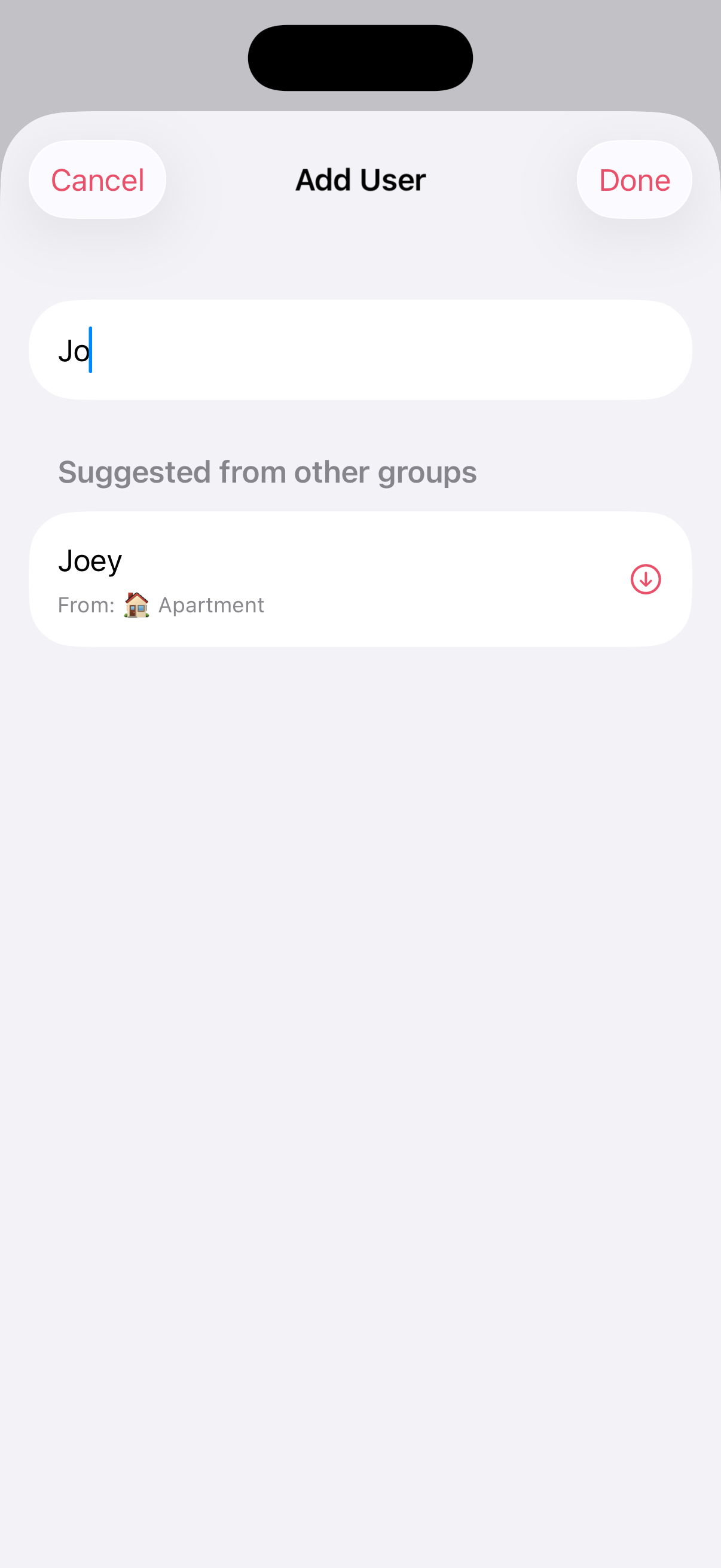The width and height of the screenshot is (721, 1568).
Task: Select the name Joey from suggestions
Action: click(x=90, y=560)
